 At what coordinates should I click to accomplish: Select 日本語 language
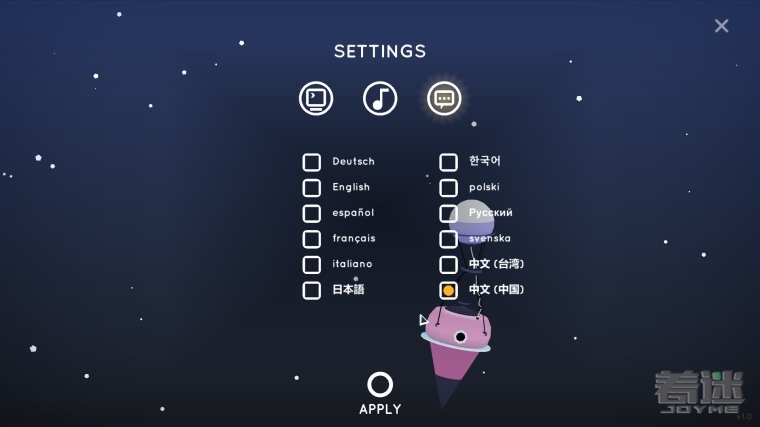coord(312,290)
